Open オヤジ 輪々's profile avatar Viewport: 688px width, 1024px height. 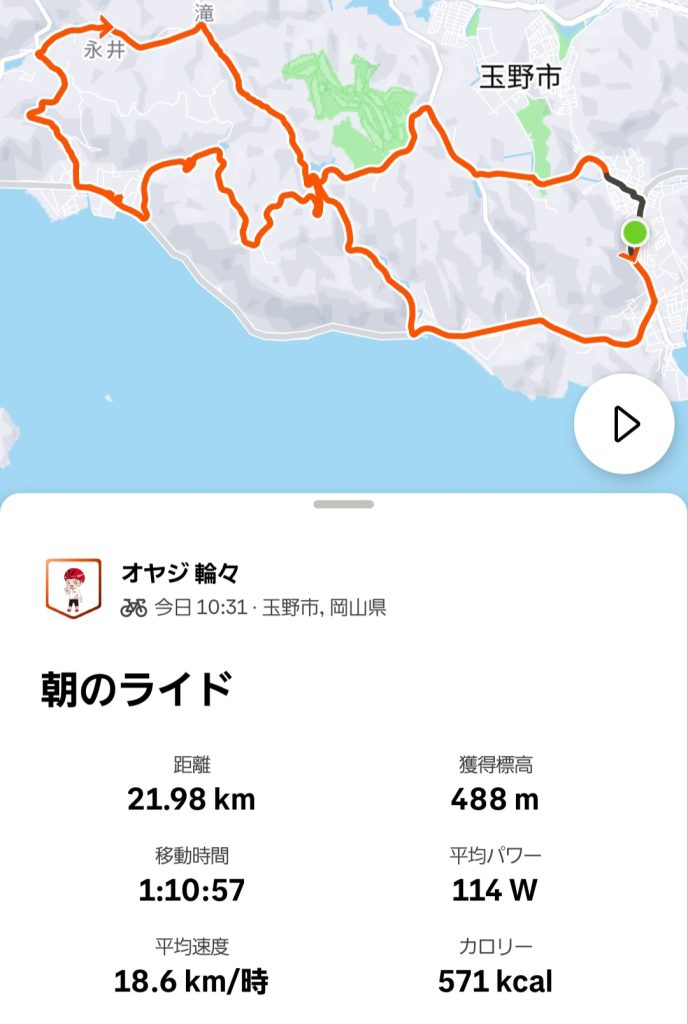73,589
